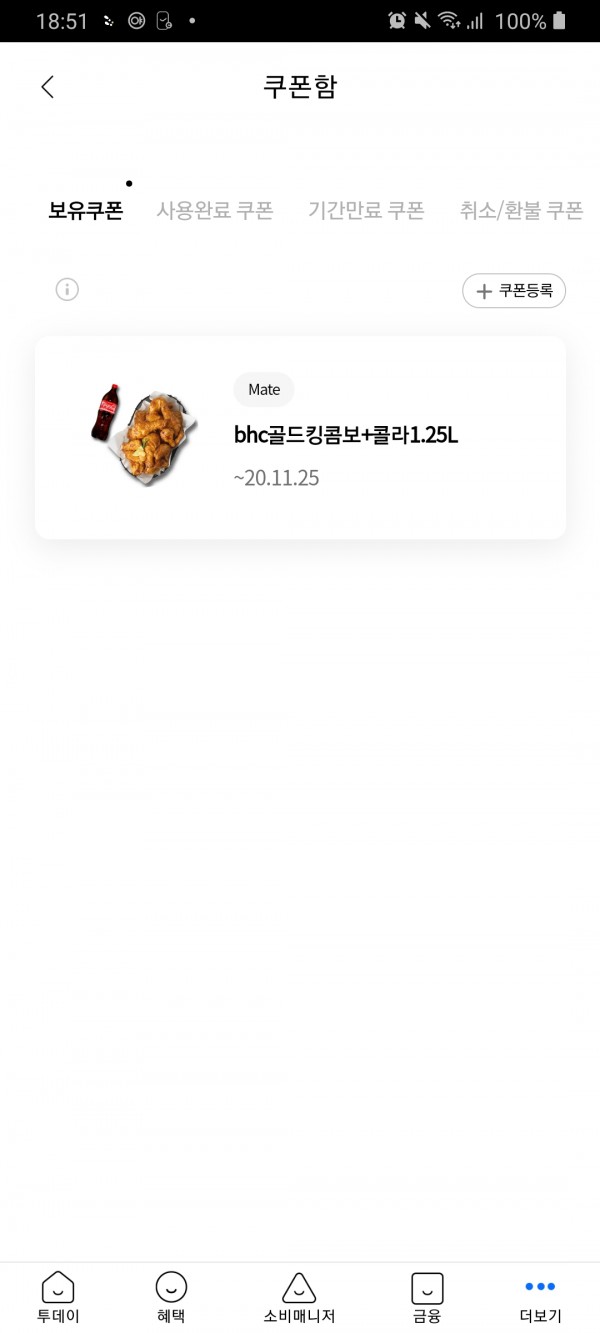Tap the coupon info icon
Image resolution: width=600 pixels, height=1333 pixels.
coord(67,290)
